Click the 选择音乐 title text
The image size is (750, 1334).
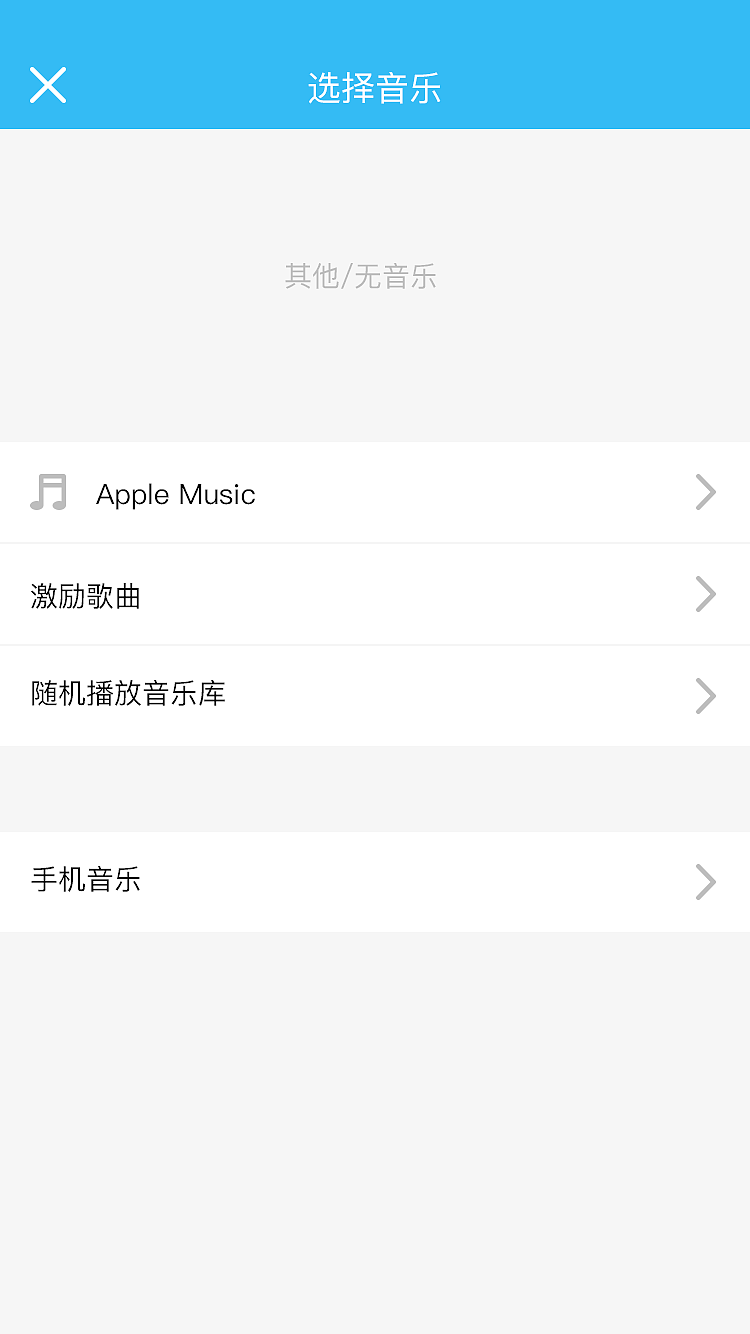pyautogui.click(x=375, y=88)
